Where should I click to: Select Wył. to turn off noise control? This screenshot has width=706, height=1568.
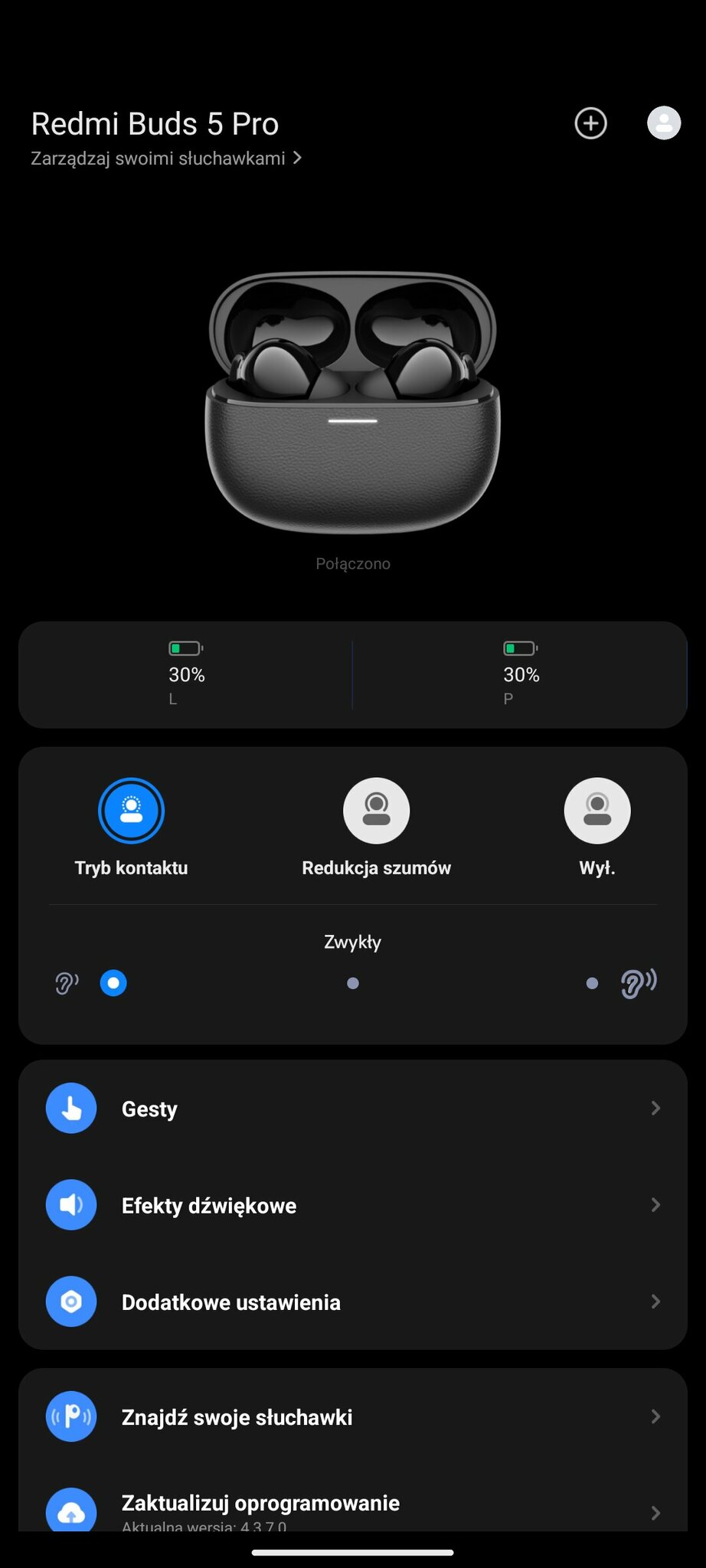pyautogui.click(x=597, y=811)
